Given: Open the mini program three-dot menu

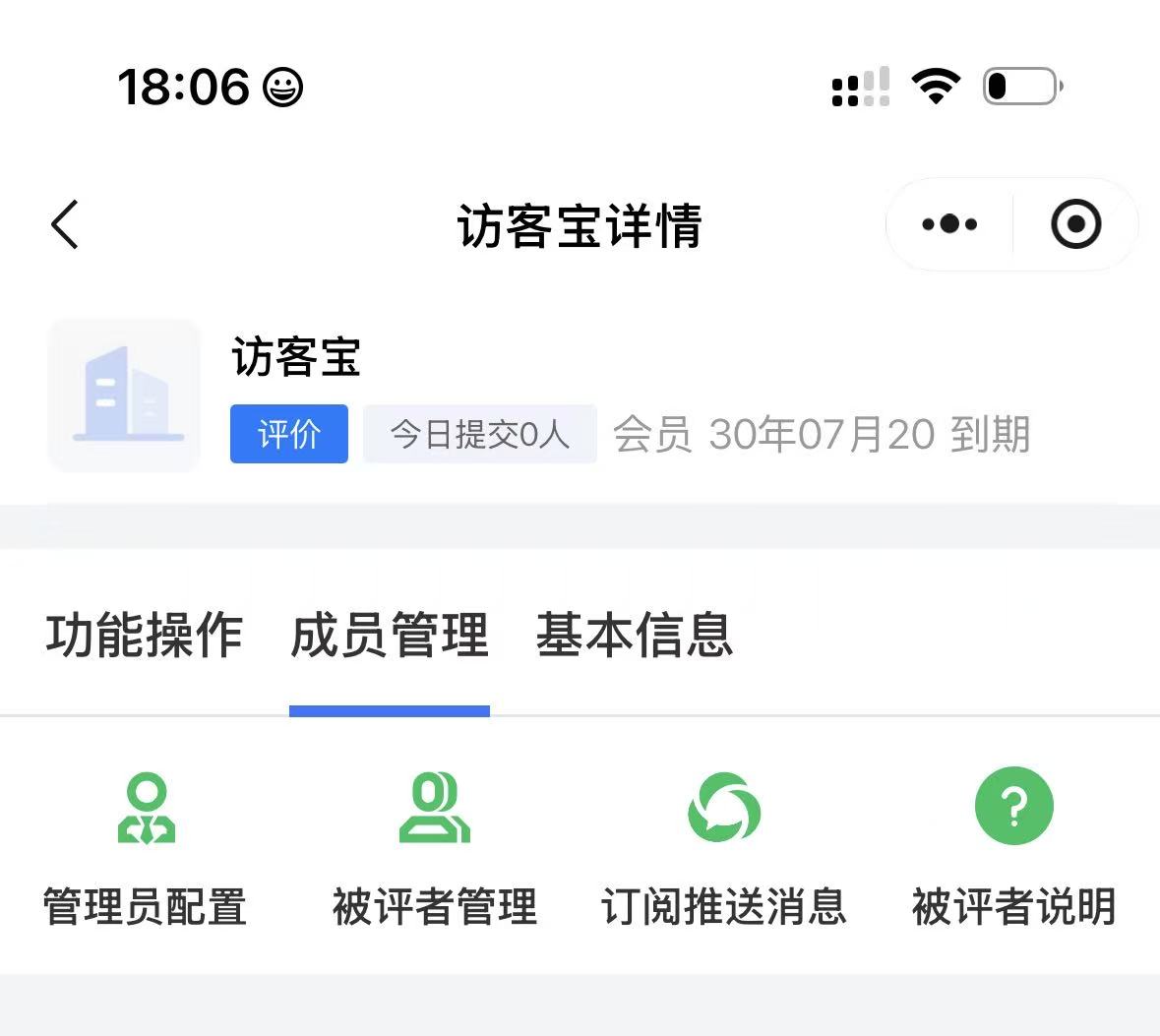Looking at the screenshot, I should (x=949, y=223).
